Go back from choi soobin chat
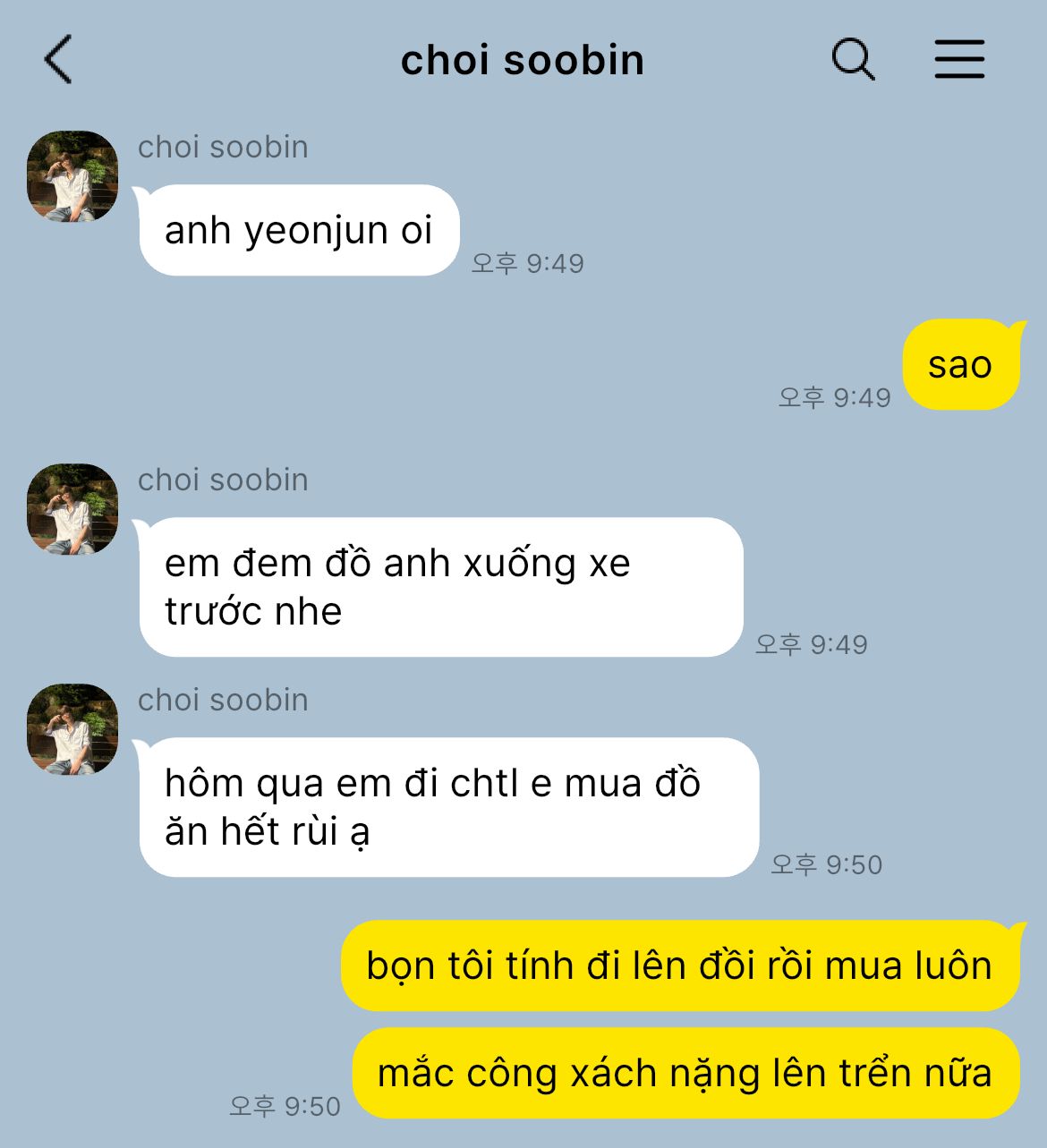Viewport: 1047px width, 1148px height. (58, 60)
